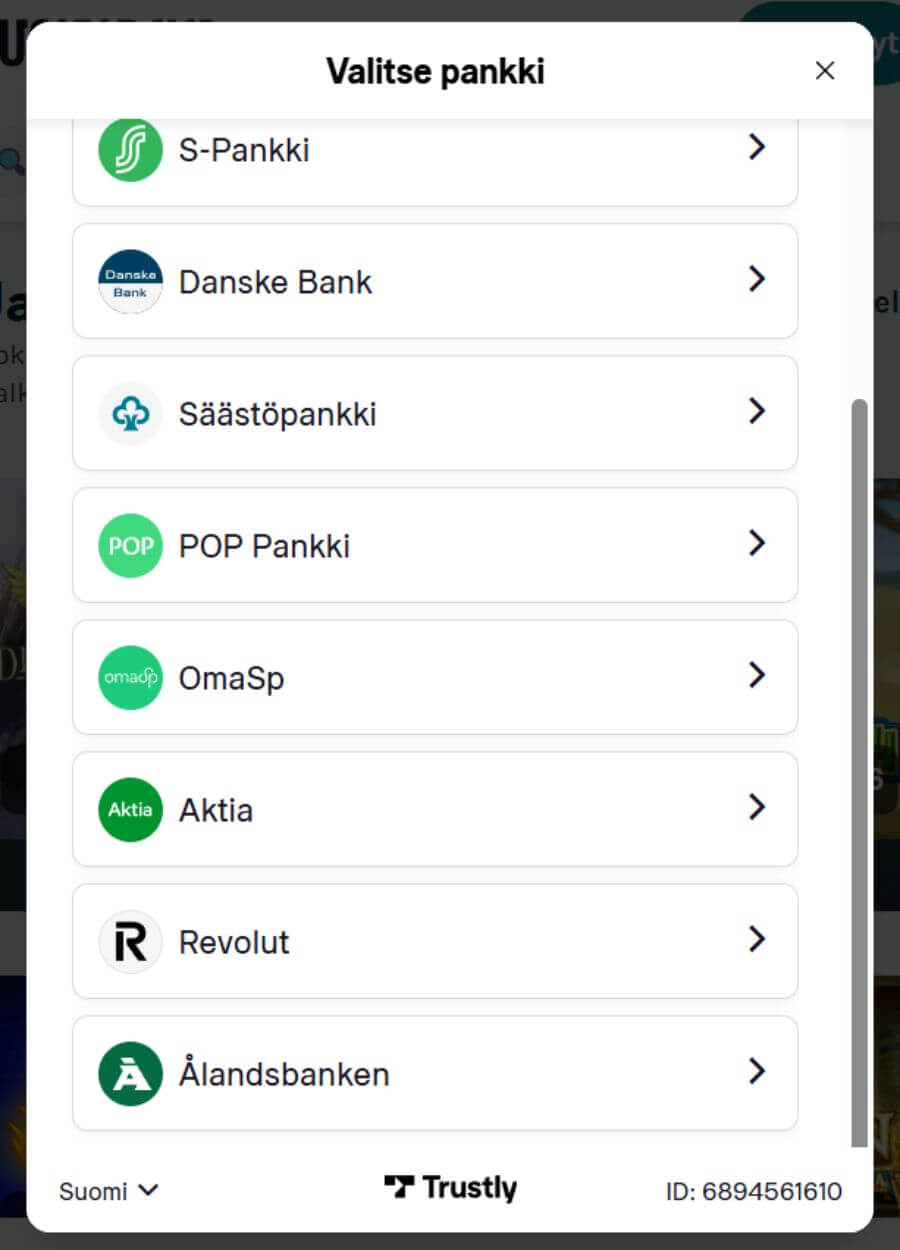Open the OmaSp bank option

point(434,677)
